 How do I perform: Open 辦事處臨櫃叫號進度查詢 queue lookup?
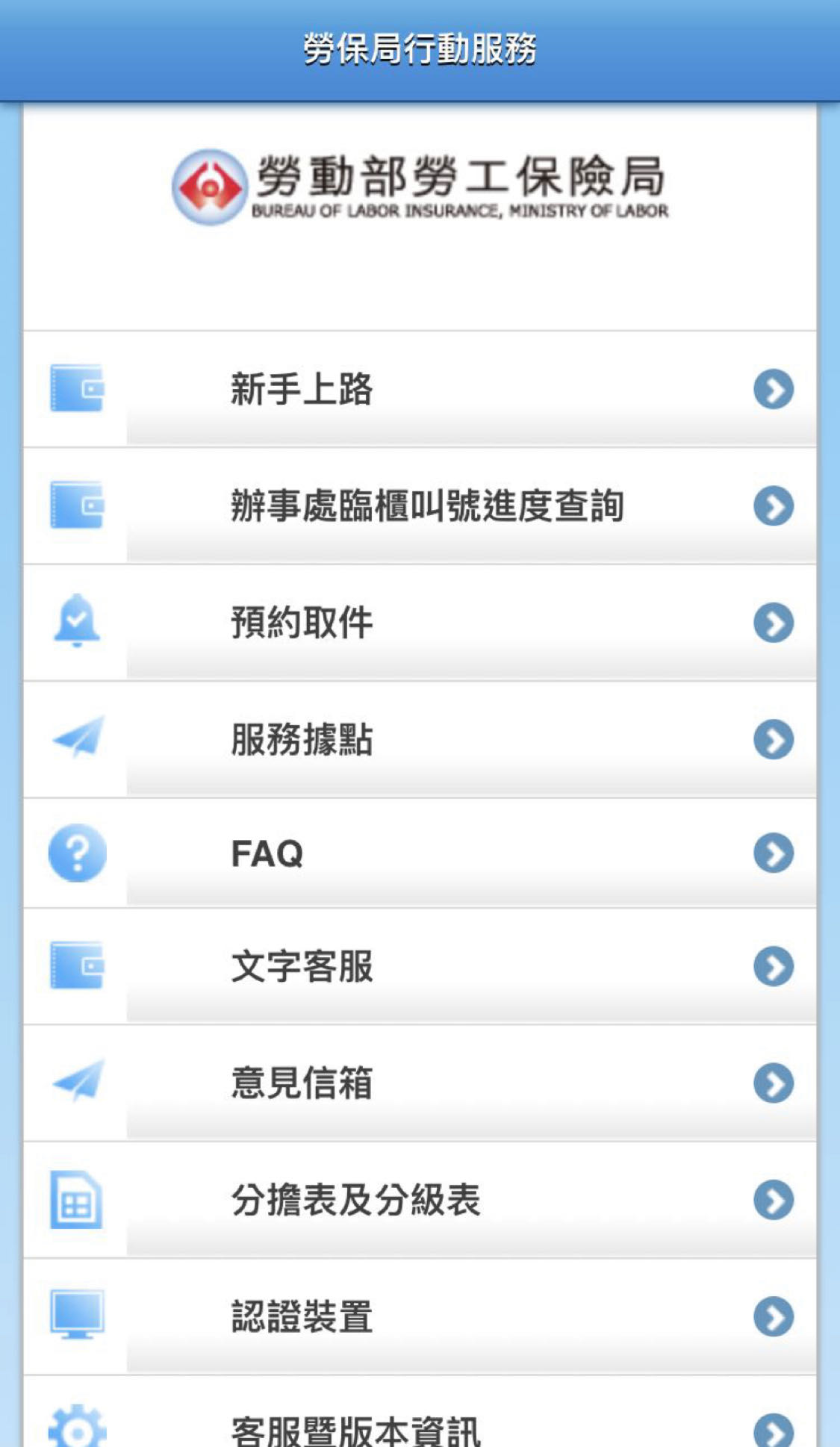(420, 505)
